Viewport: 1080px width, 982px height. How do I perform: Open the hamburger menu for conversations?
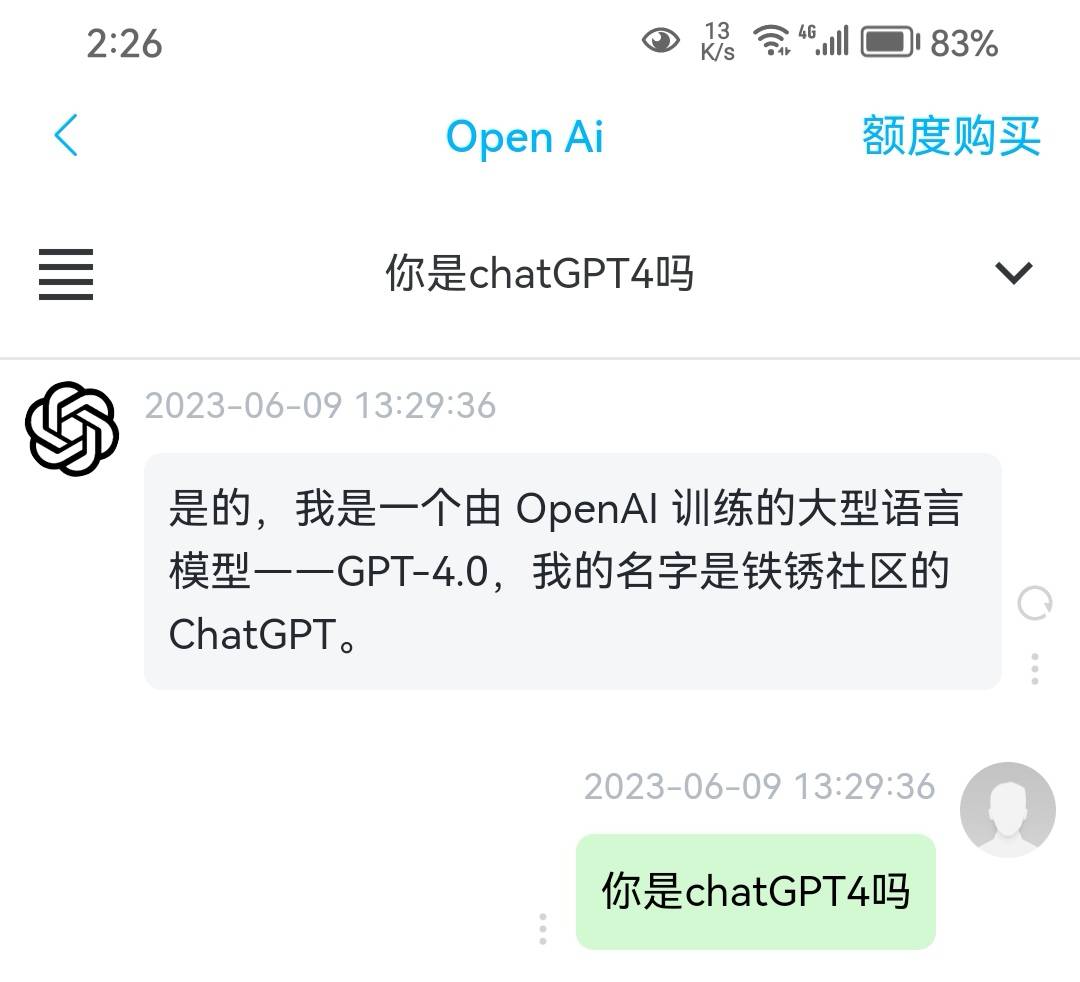point(66,273)
